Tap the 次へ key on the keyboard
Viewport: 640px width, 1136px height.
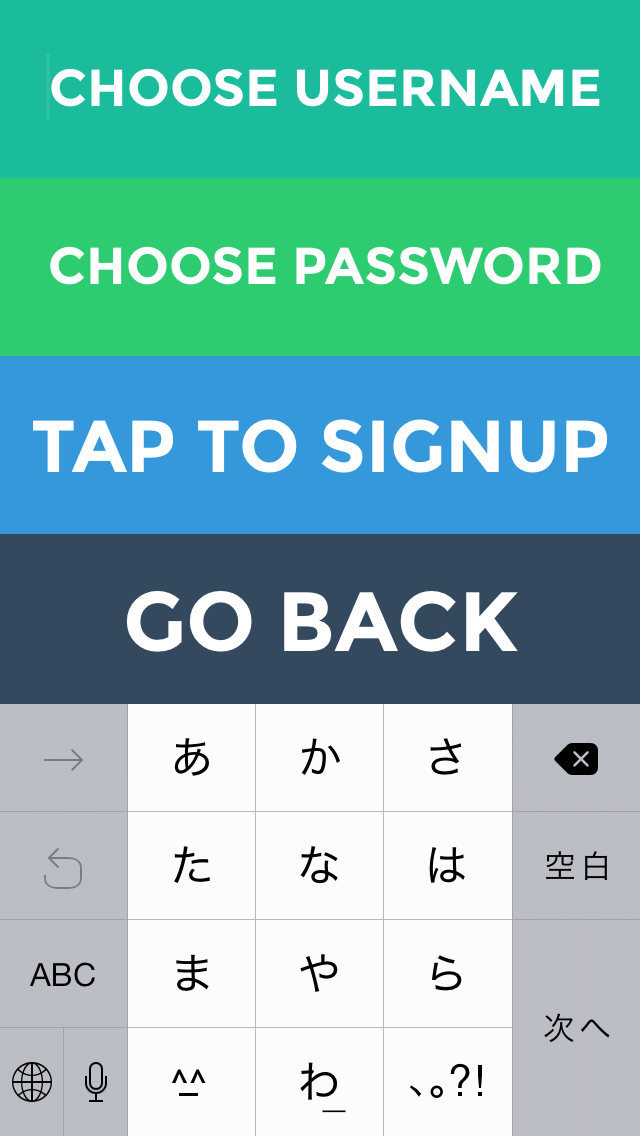[x=576, y=1027]
